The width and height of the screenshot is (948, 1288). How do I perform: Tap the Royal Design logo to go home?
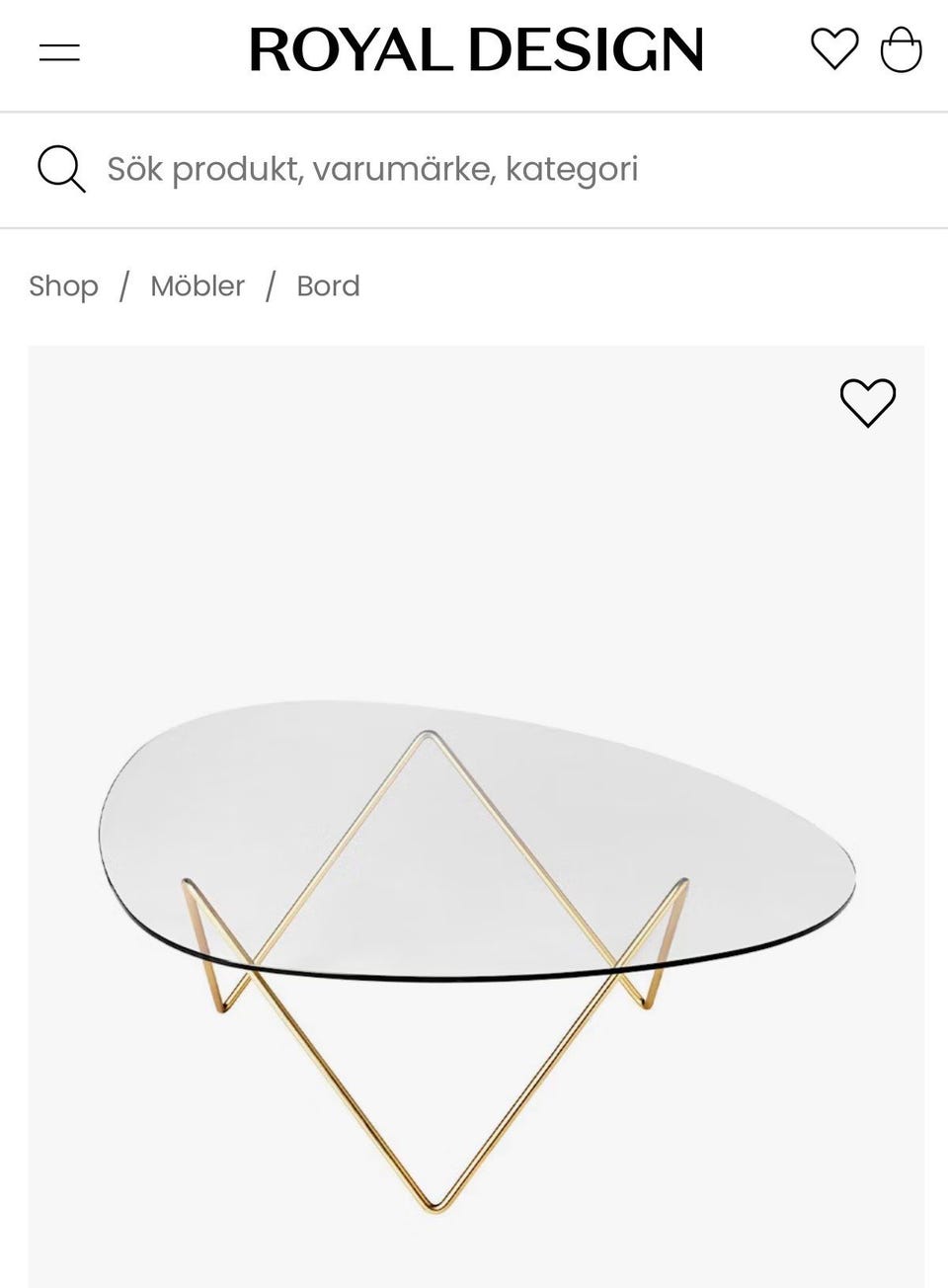point(476,49)
